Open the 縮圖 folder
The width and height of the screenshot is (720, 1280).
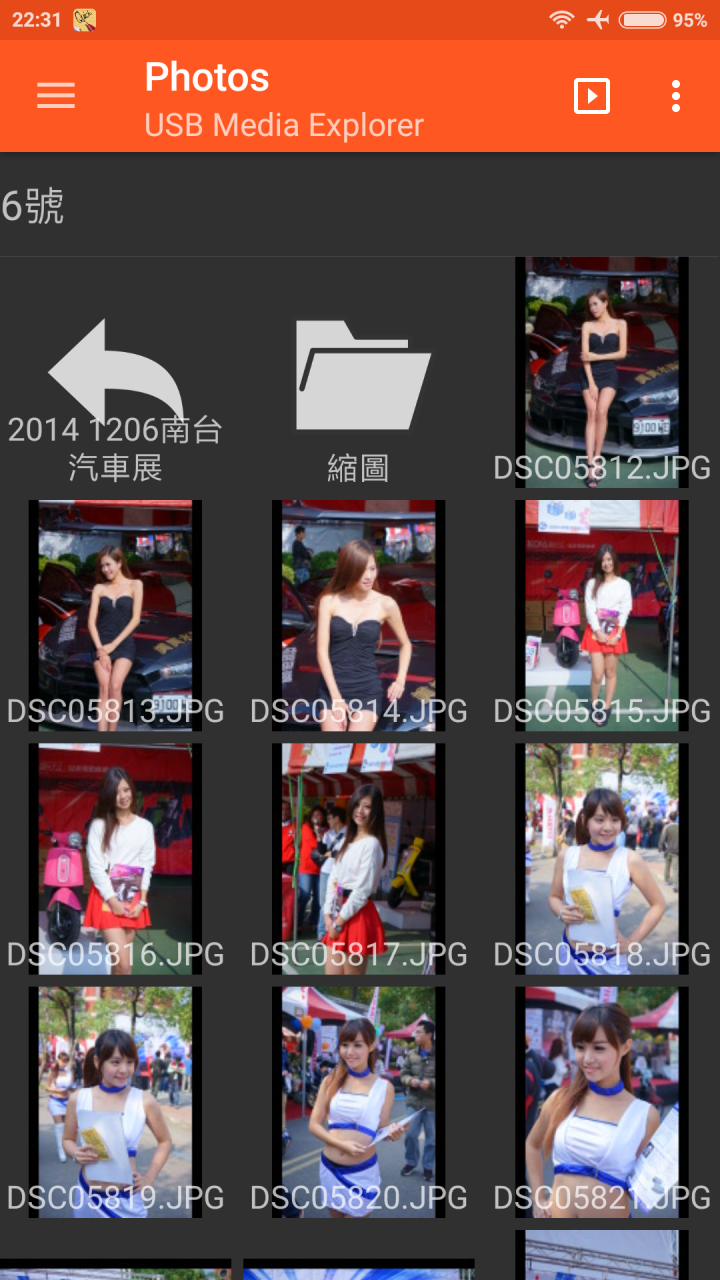tap(359, 372)
